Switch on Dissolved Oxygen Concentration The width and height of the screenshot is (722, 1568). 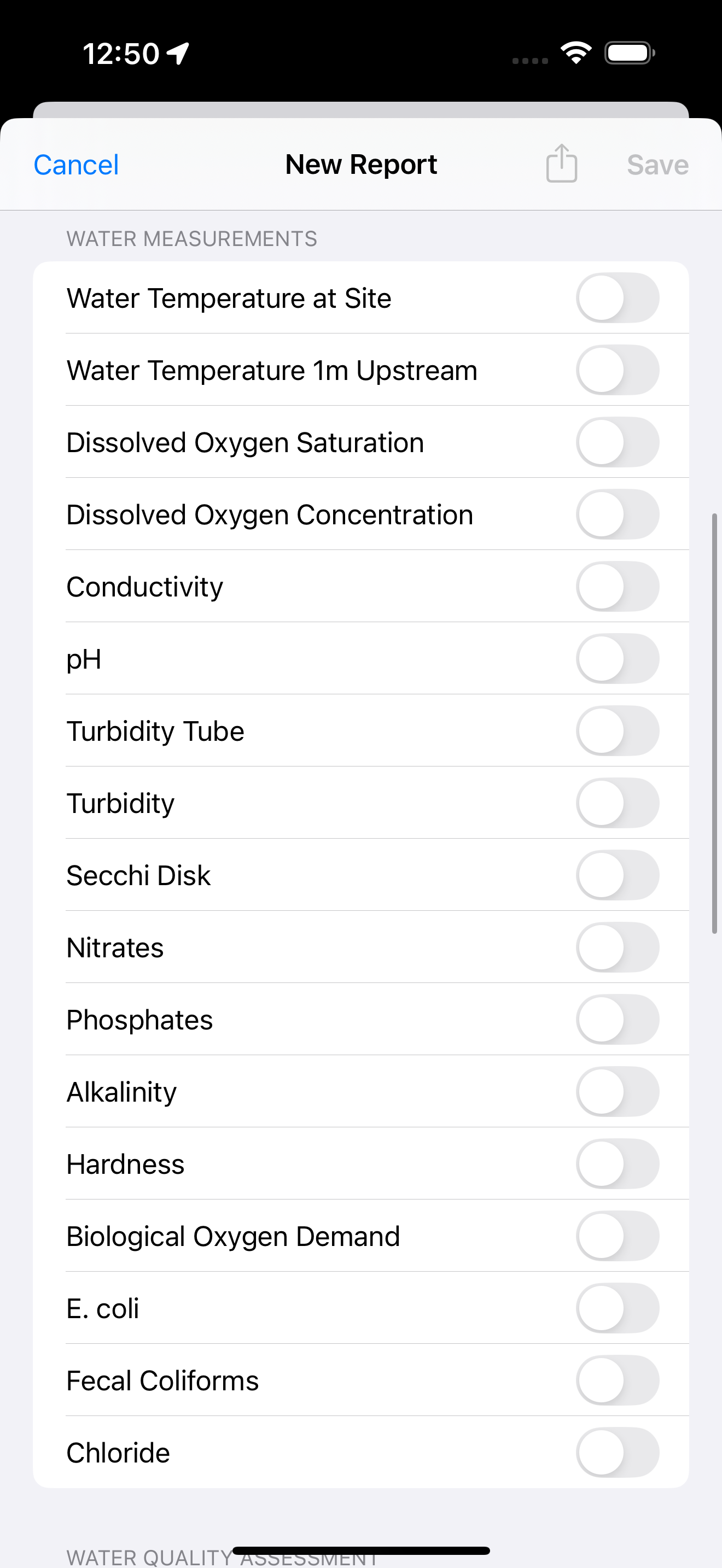point(618,514)
